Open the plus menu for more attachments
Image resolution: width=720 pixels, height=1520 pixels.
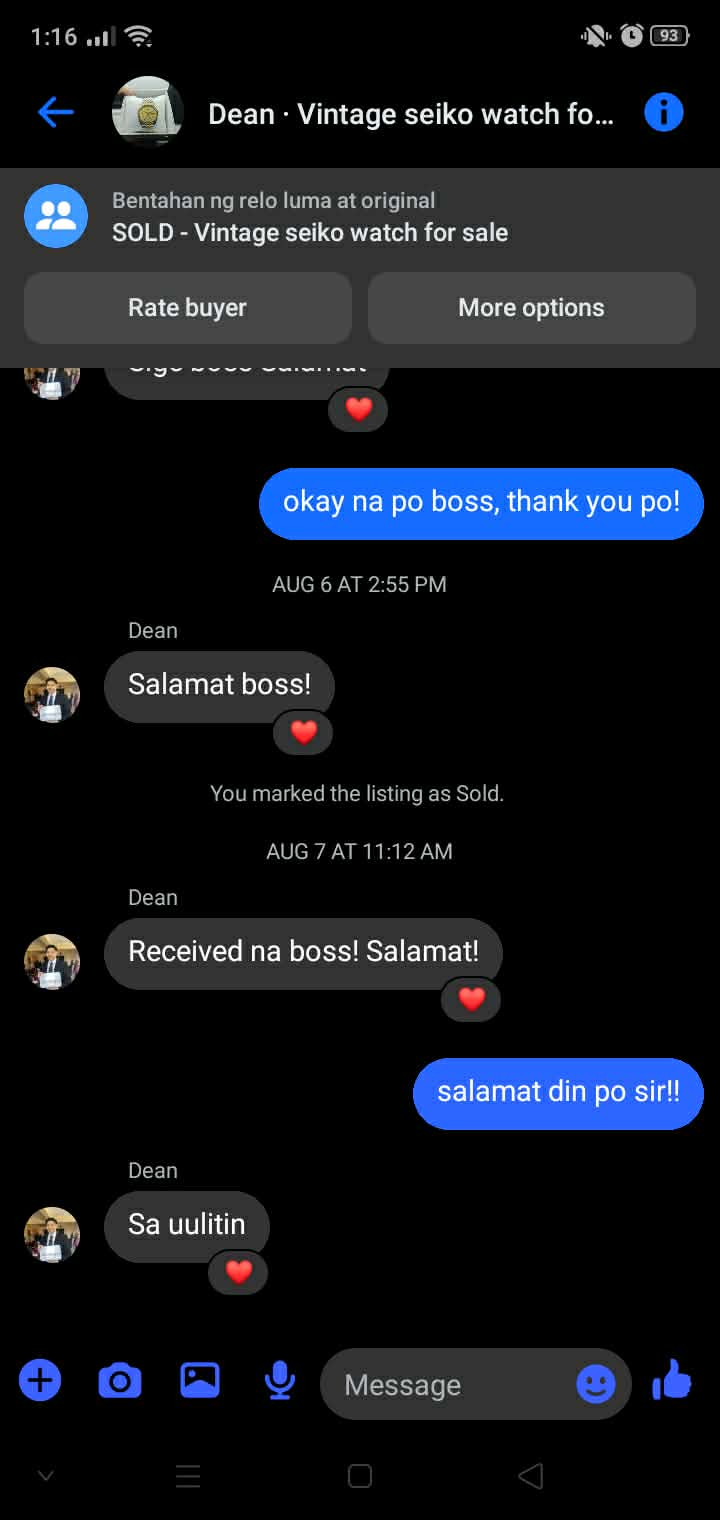pyautogui.click(x=39, y=1381)
